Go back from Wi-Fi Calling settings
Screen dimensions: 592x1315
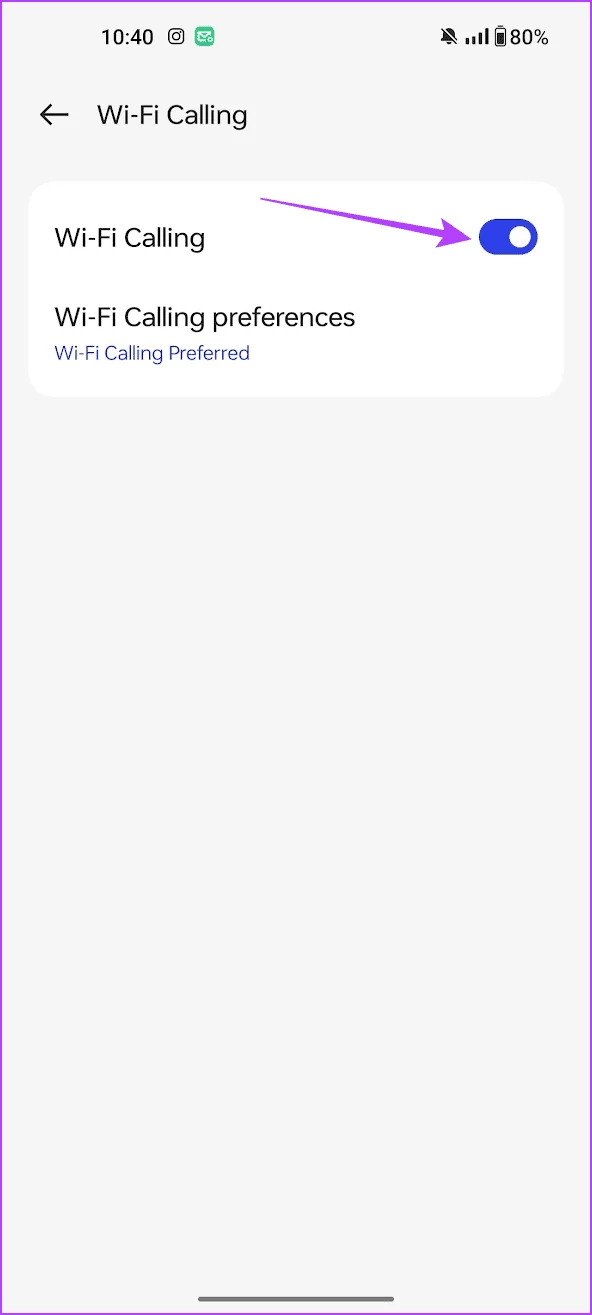[x=54, y=115]
